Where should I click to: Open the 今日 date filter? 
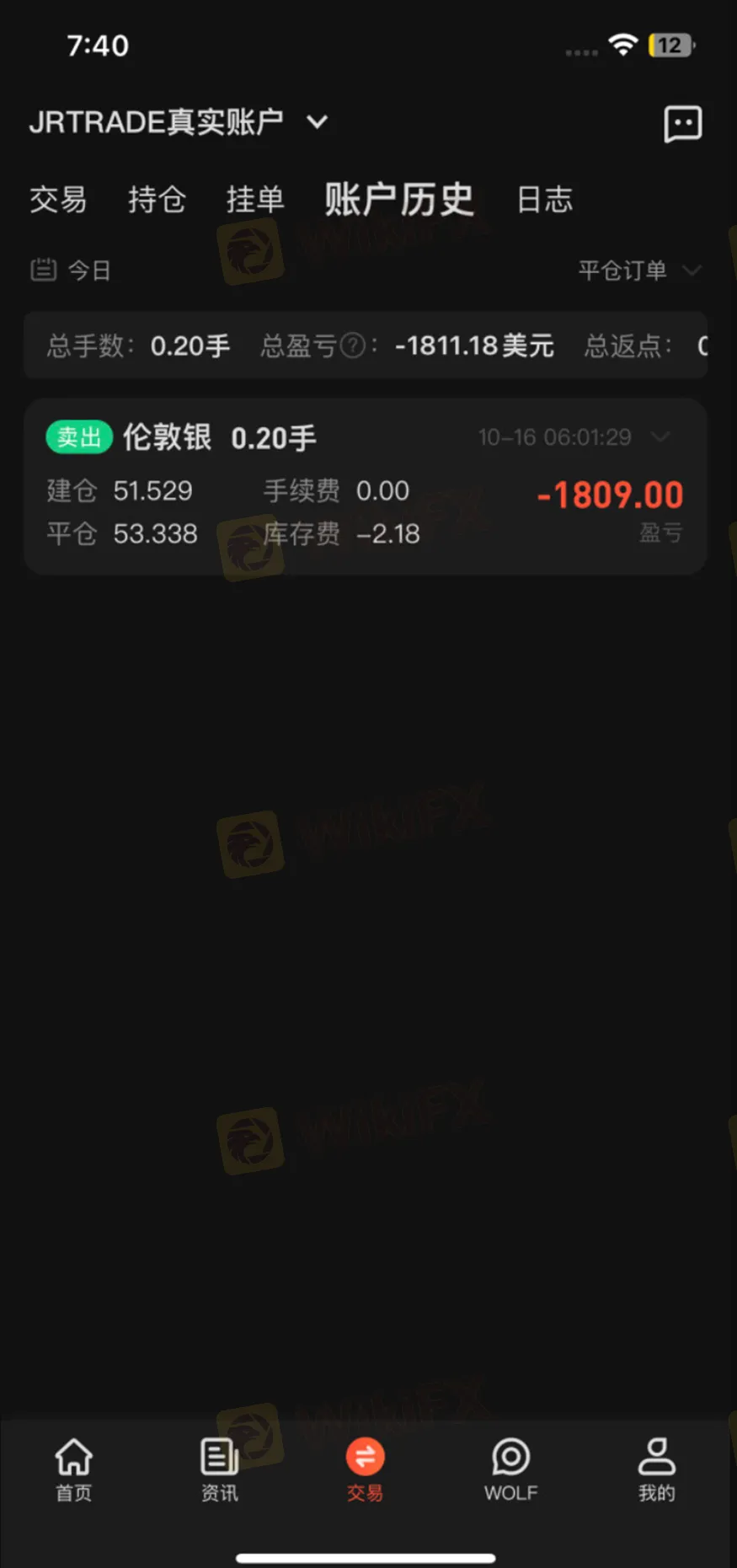[72, 270]
